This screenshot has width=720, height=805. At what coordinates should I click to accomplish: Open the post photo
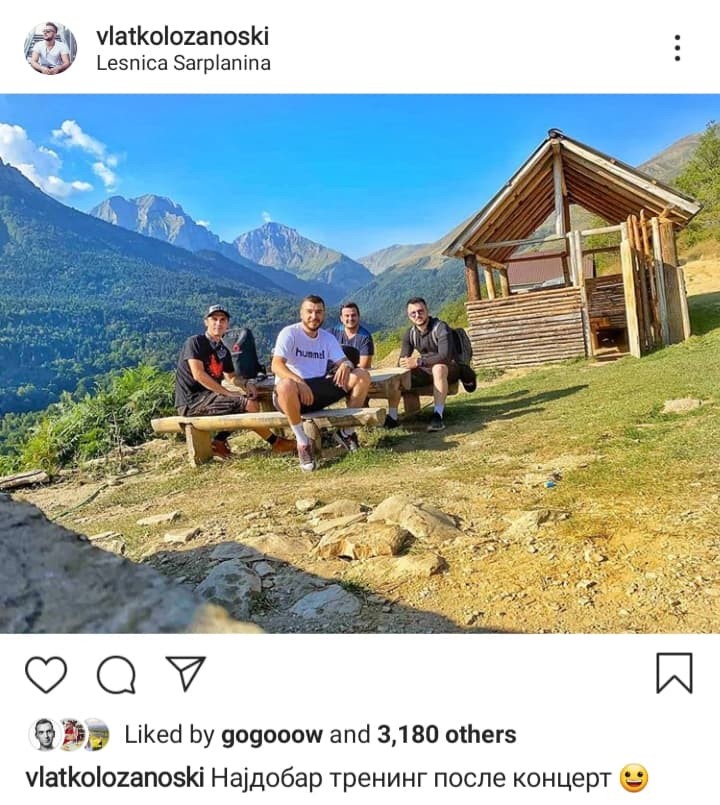click(x=360, y=363)
